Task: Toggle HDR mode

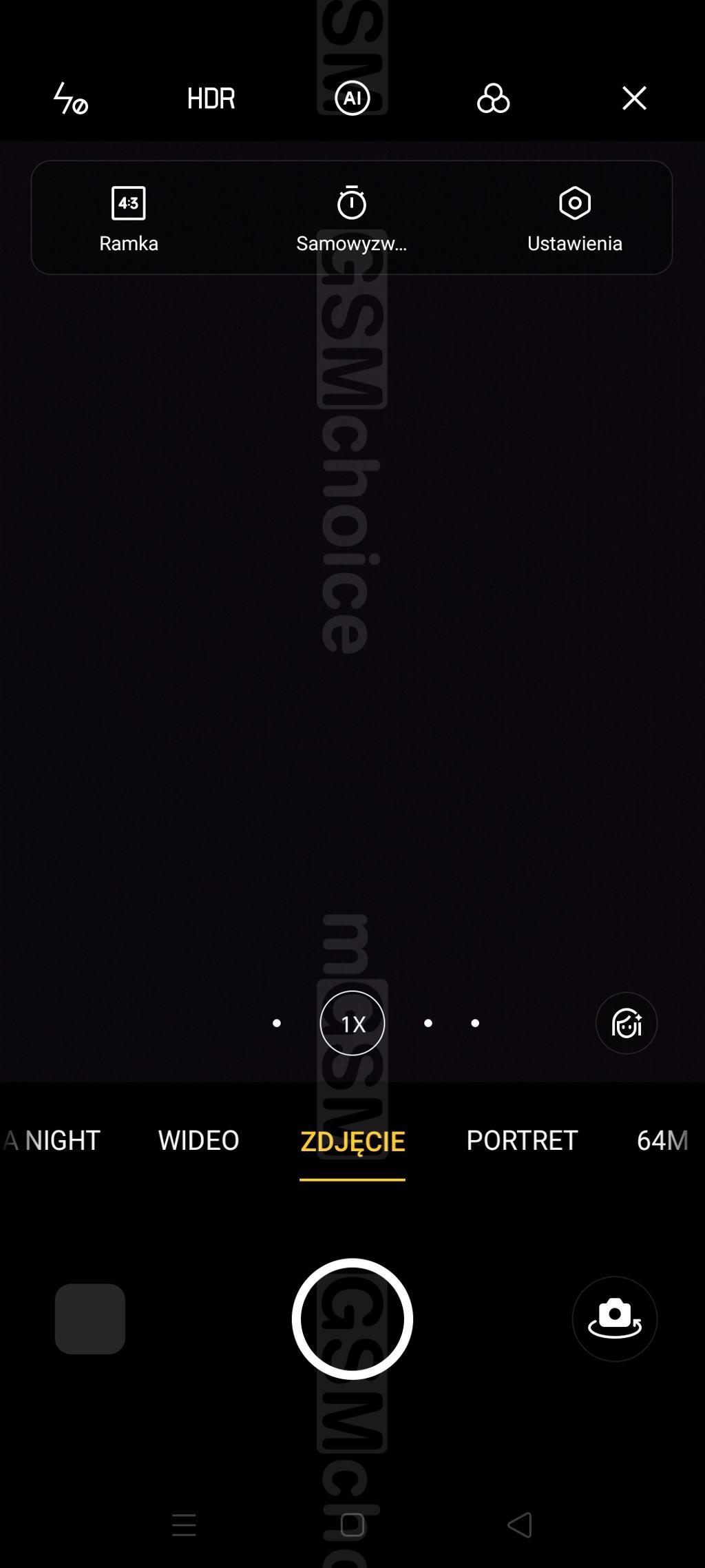Action: [211, 99]
